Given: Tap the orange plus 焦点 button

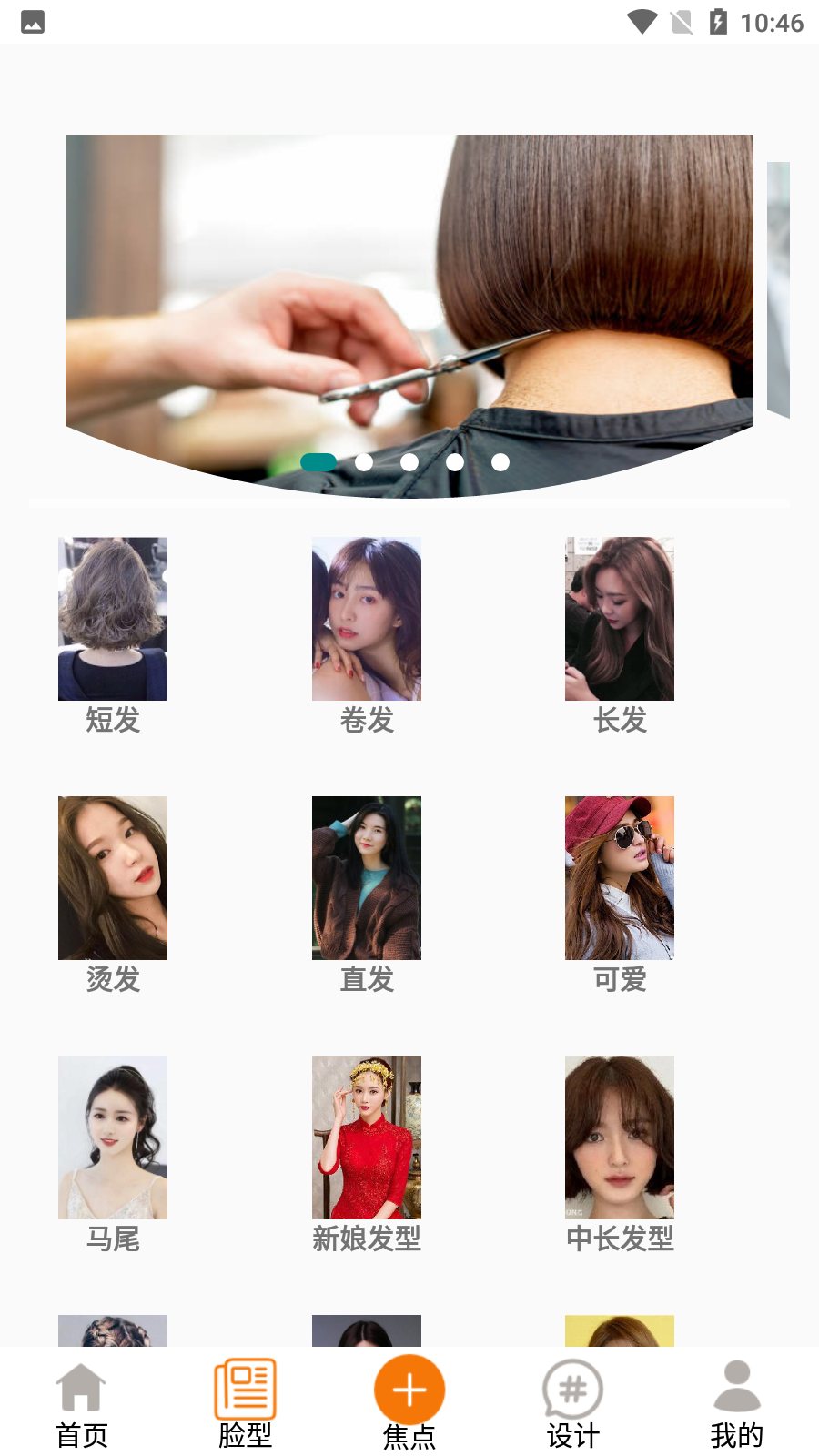Looking at the screenshot, I should pos(409,1390).
